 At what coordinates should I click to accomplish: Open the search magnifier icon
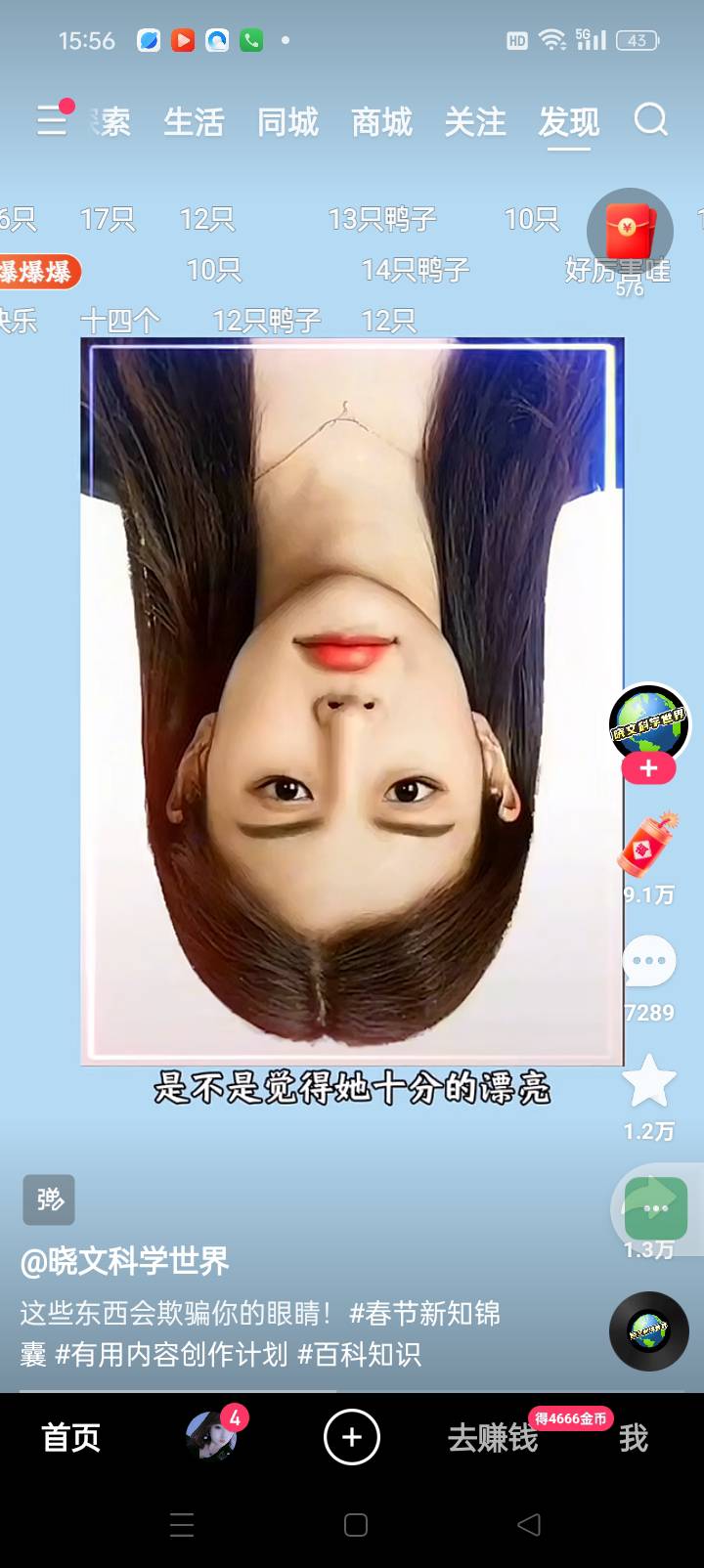[x=650, y=121]
